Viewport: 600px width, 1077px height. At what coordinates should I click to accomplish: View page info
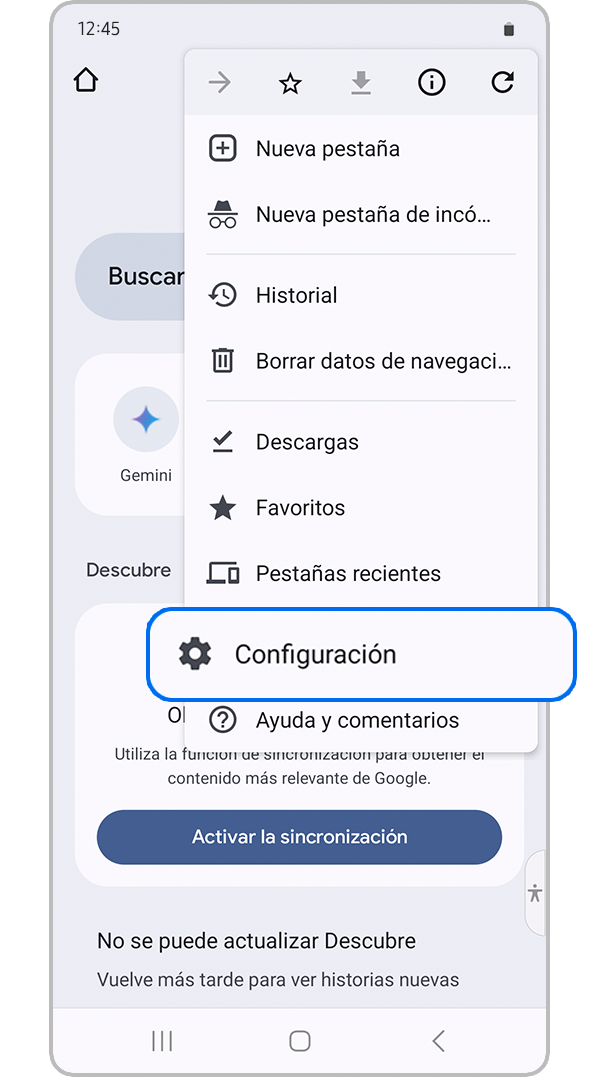pos(432,83)
